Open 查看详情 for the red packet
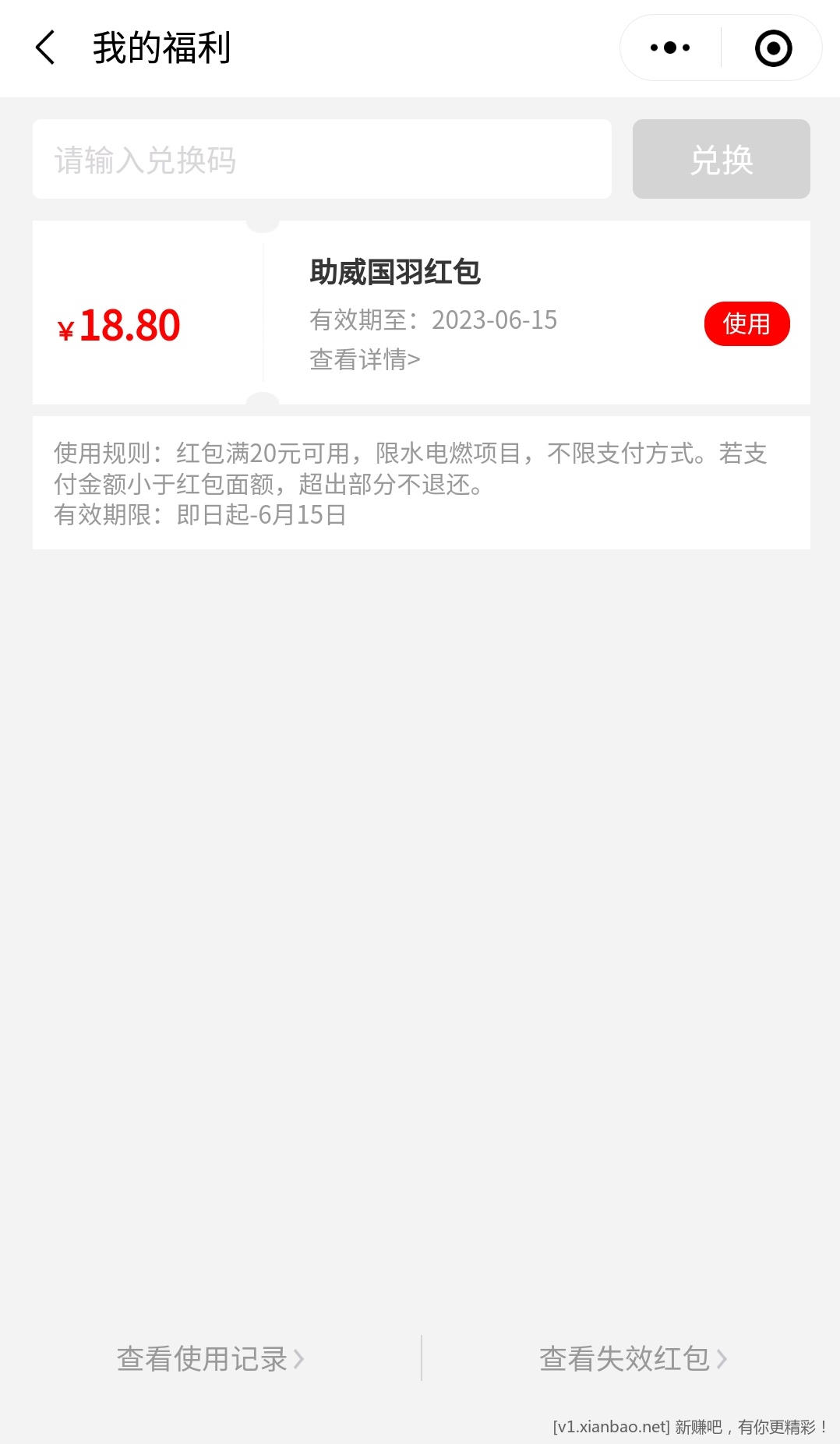The height and width of the screenshot is (1444, 840). click(x=365, y=359)
